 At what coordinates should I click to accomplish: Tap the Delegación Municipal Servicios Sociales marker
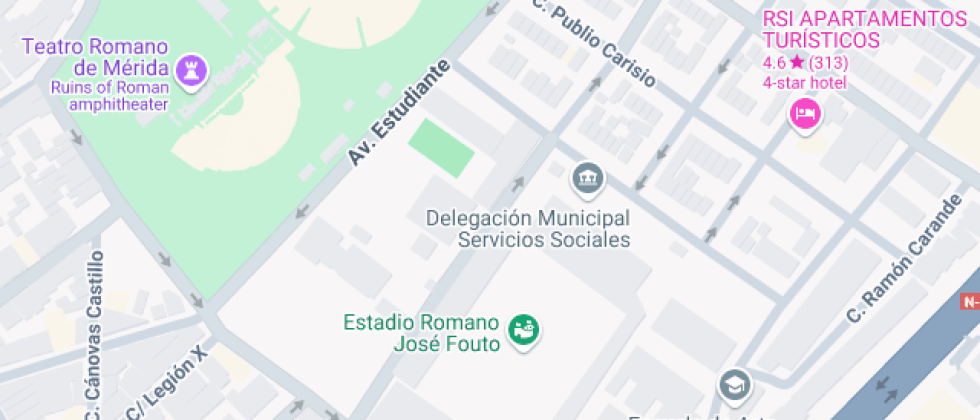tap(588, 180)
